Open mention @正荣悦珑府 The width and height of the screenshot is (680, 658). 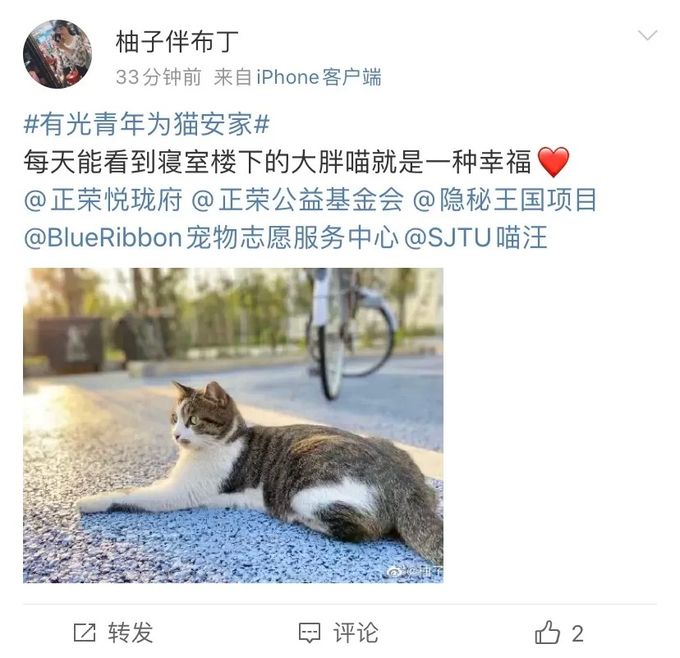(x=102, y=200)
